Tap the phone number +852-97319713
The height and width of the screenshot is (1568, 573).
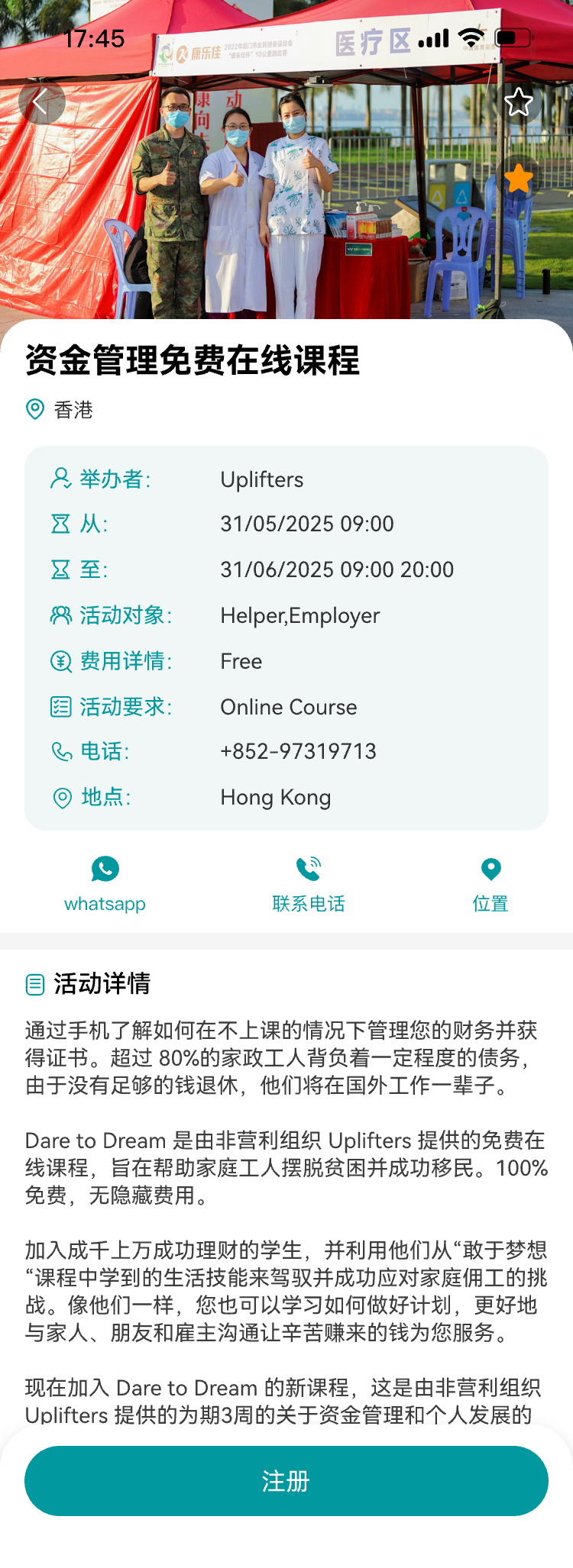298,752
